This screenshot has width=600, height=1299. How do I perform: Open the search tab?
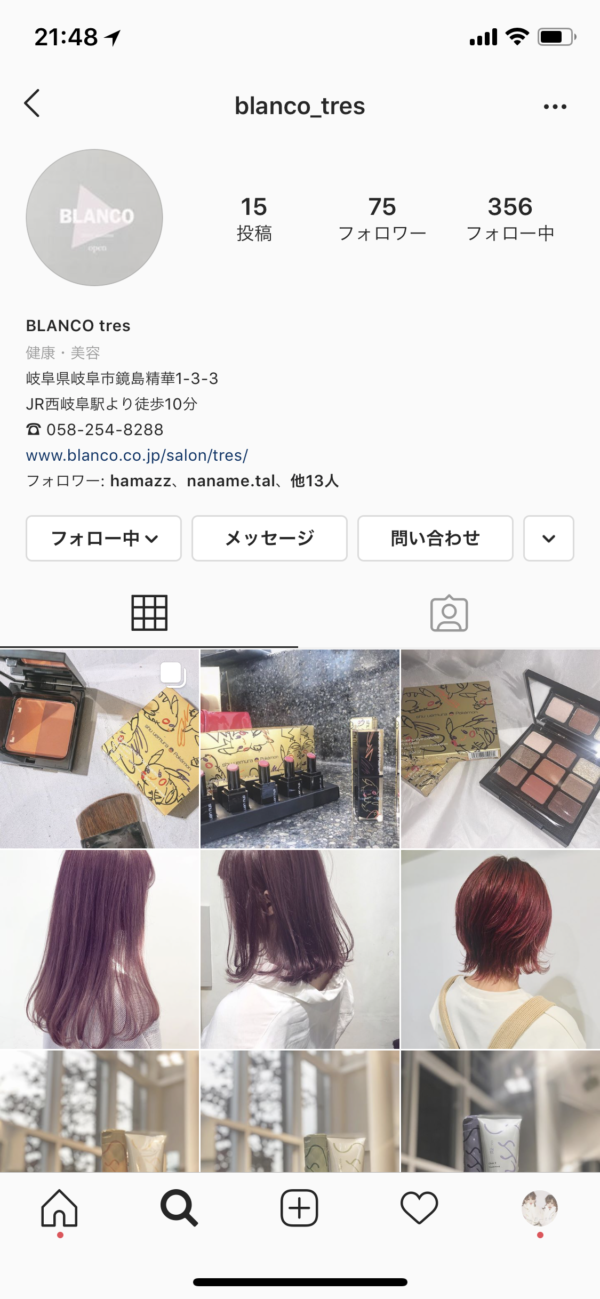[179, 1210]
